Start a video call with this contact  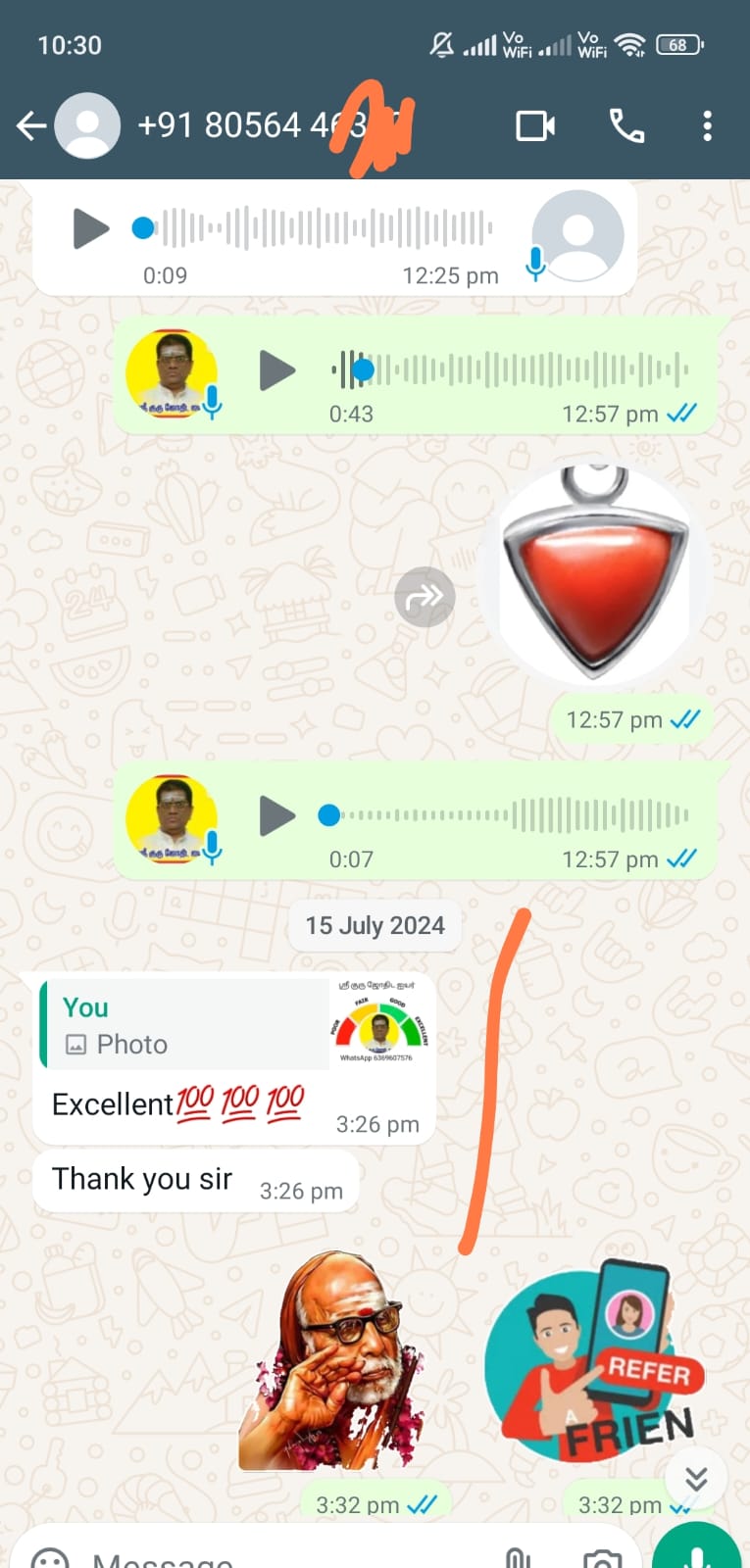535,125
